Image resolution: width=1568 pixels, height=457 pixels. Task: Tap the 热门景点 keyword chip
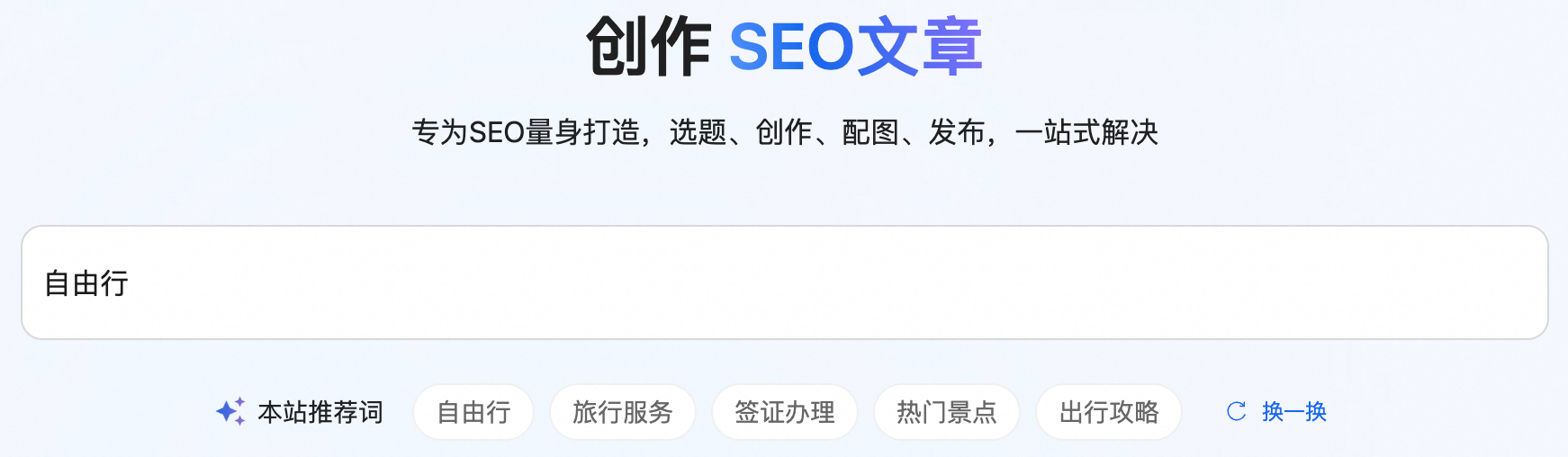[947, 412]
